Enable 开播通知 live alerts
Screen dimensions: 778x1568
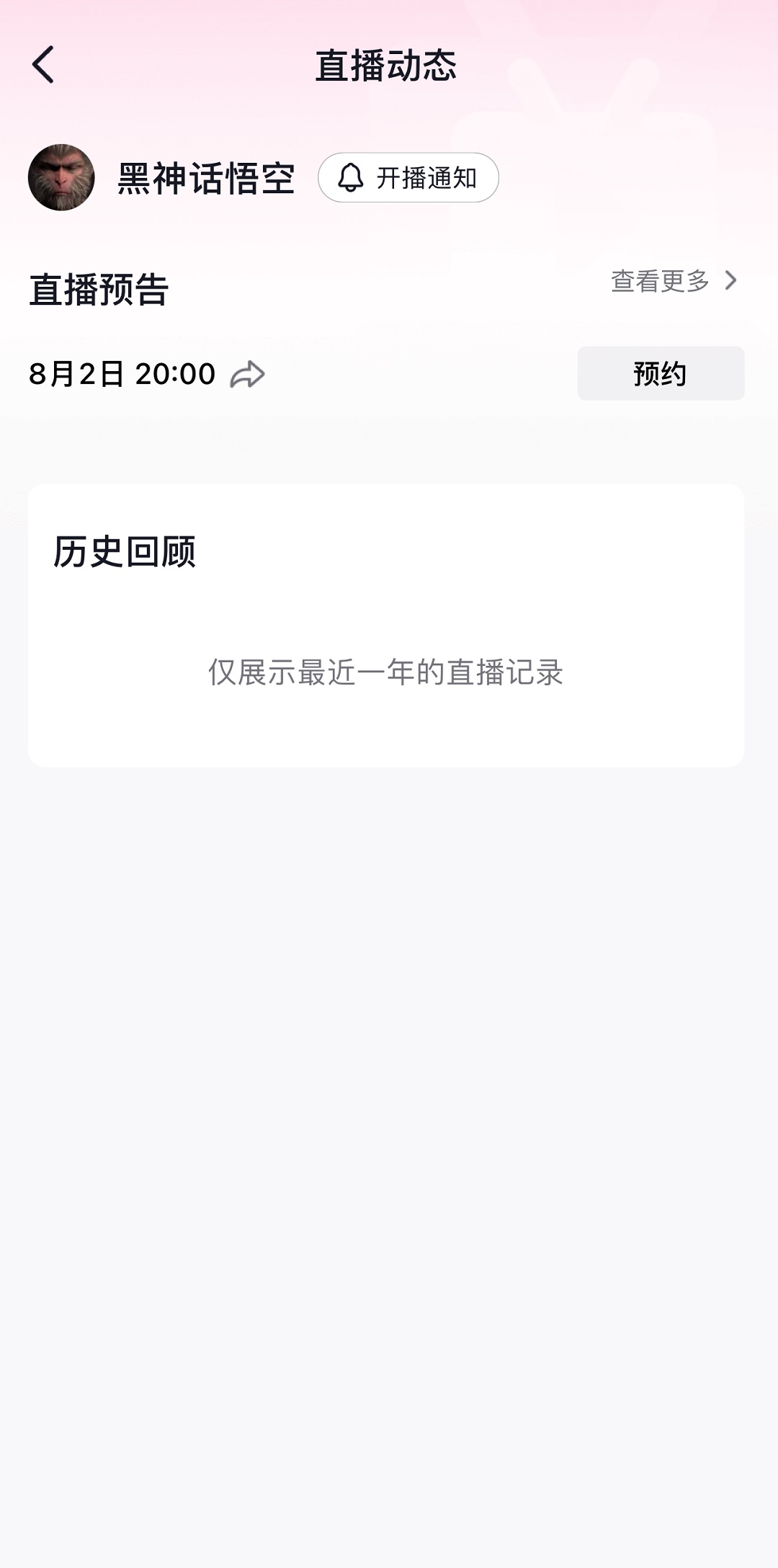408,177
